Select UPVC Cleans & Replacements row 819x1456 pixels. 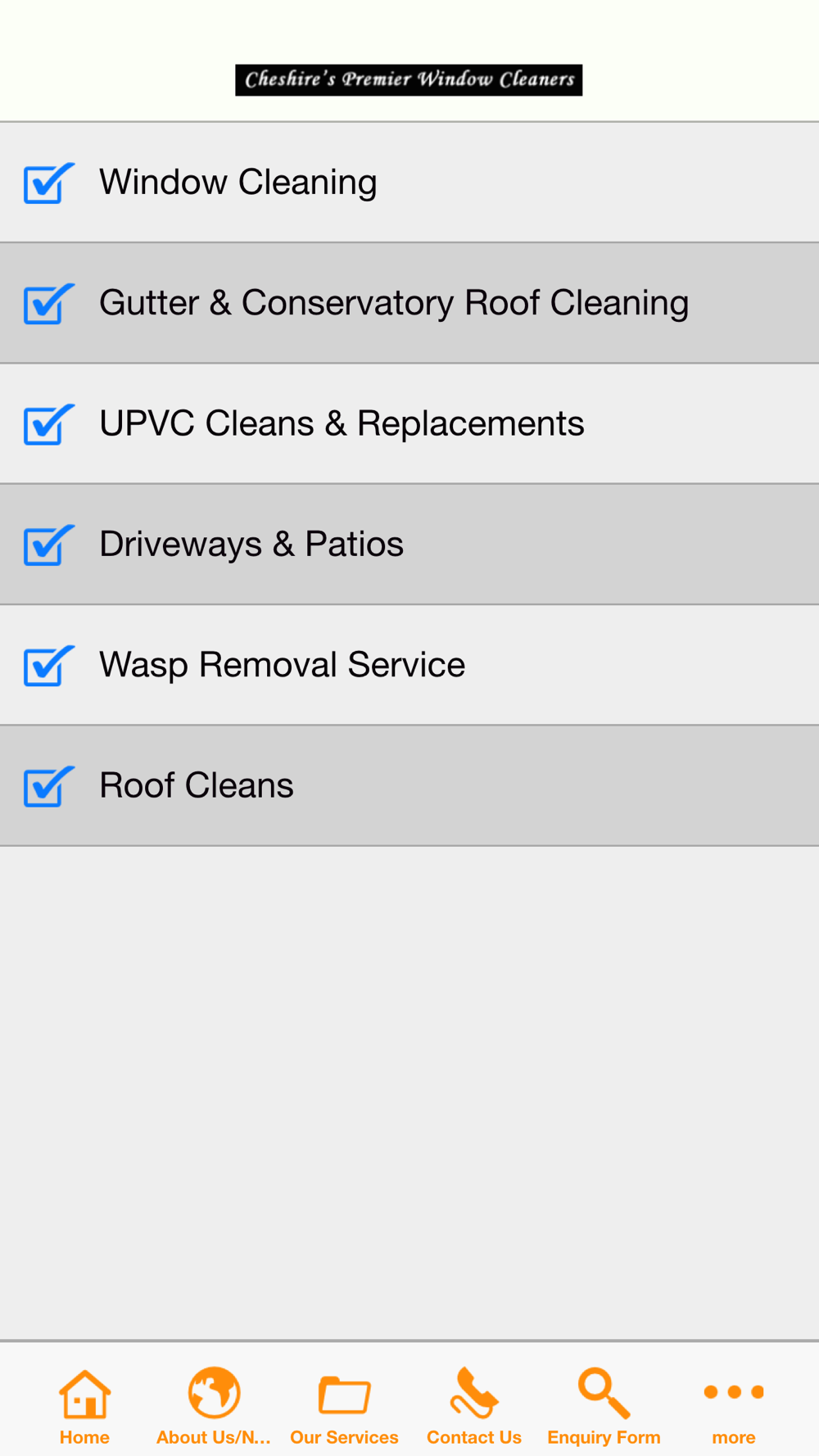(x=409, y=423)
